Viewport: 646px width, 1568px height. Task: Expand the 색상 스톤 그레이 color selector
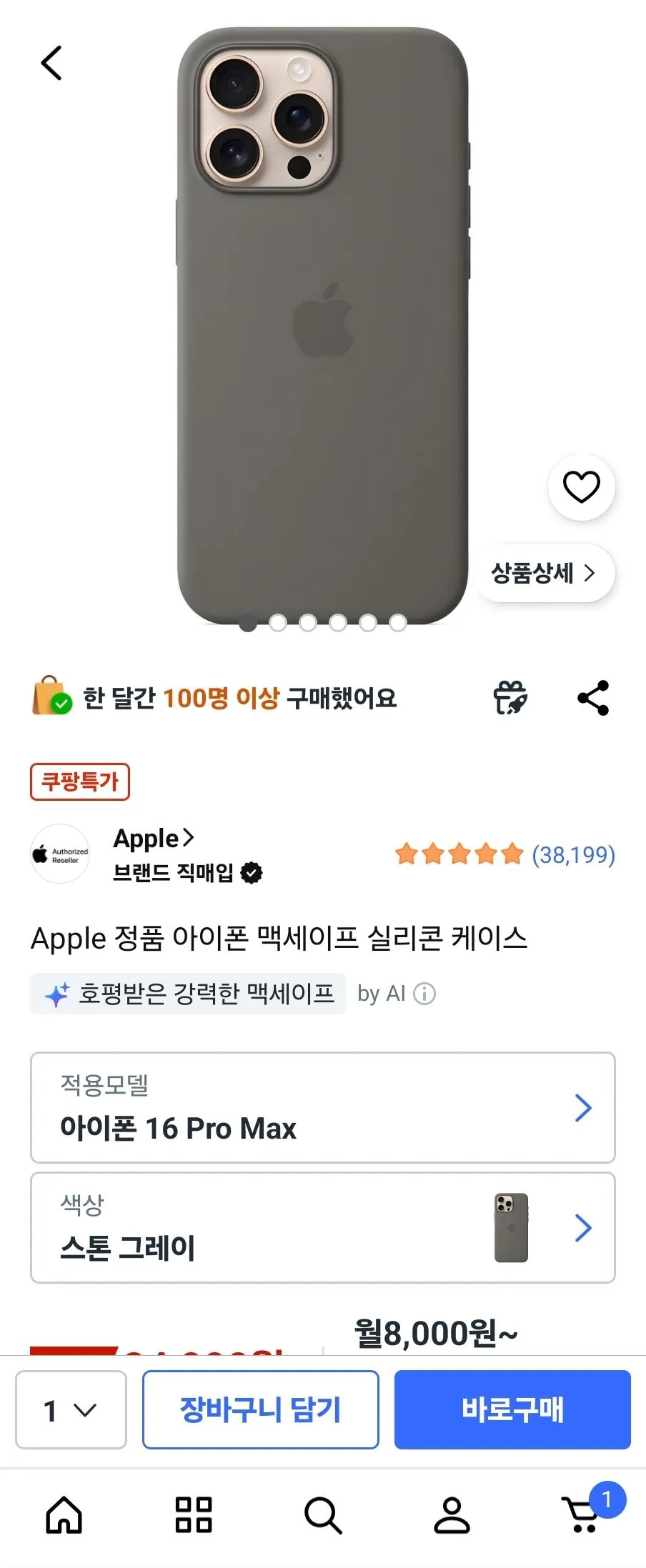[322, 1227]
